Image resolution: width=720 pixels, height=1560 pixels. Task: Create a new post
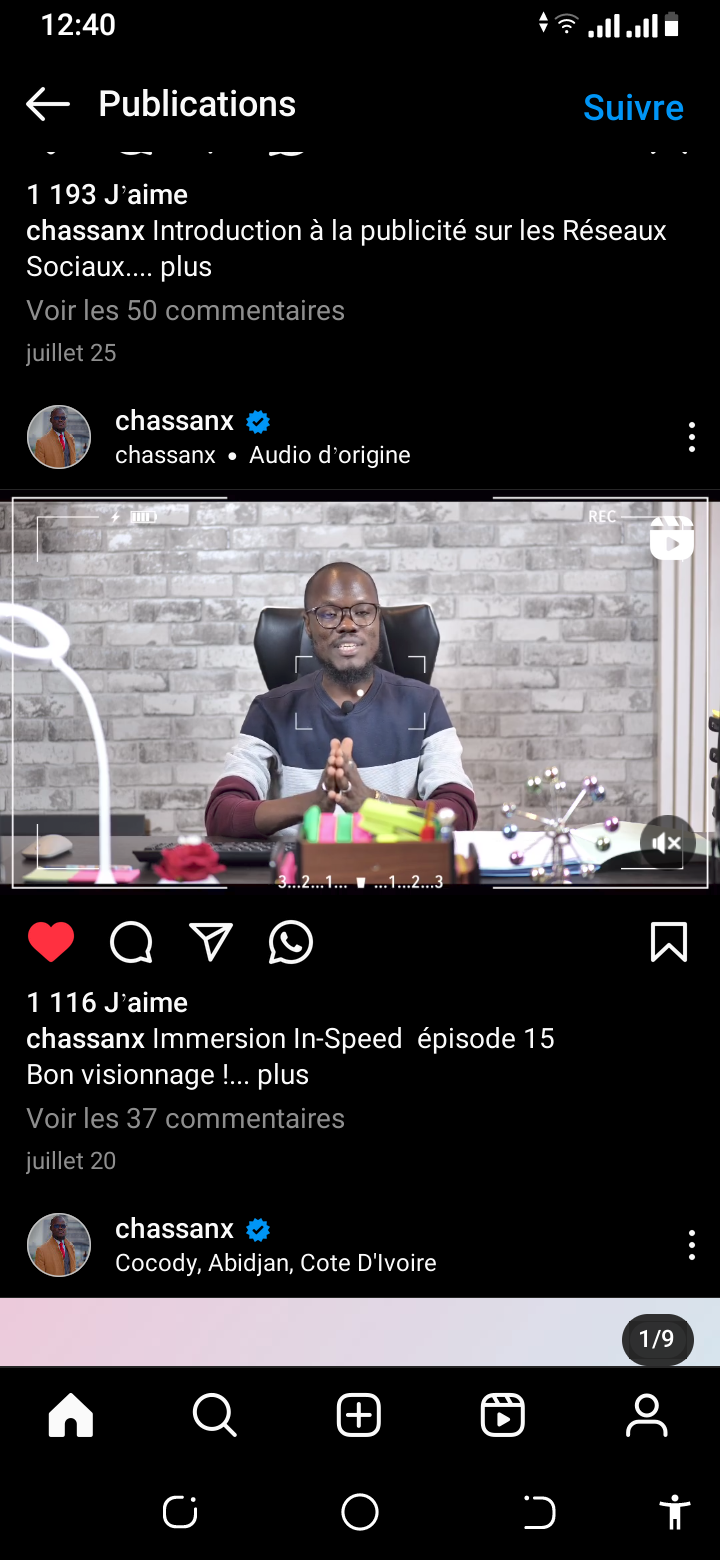coord(359,1416)
